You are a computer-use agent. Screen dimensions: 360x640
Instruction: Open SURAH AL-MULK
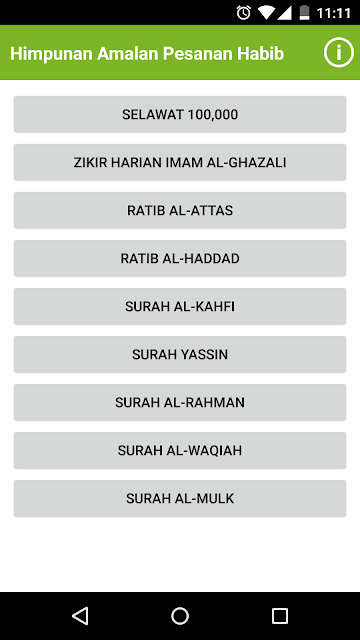[x=180, y=498]
